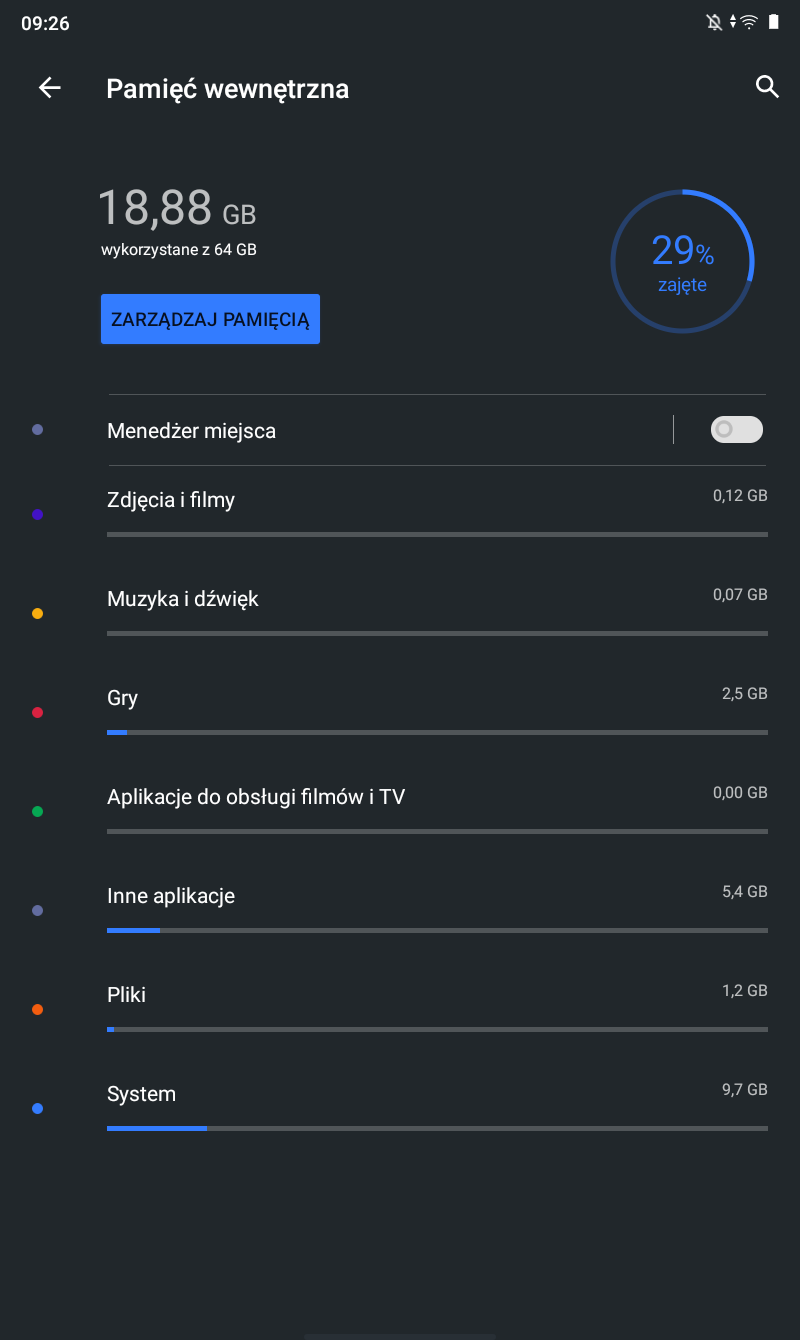Select Inne aplikacje storage row
Screen dimensions: 800x1340
[436, 906]
